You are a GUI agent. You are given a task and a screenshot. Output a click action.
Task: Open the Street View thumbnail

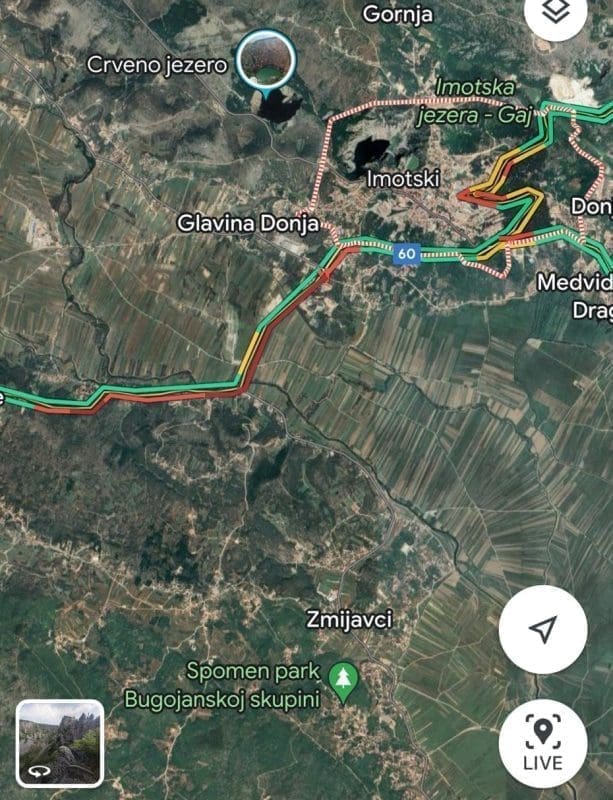pyautogui.click(x=60, y=743)
